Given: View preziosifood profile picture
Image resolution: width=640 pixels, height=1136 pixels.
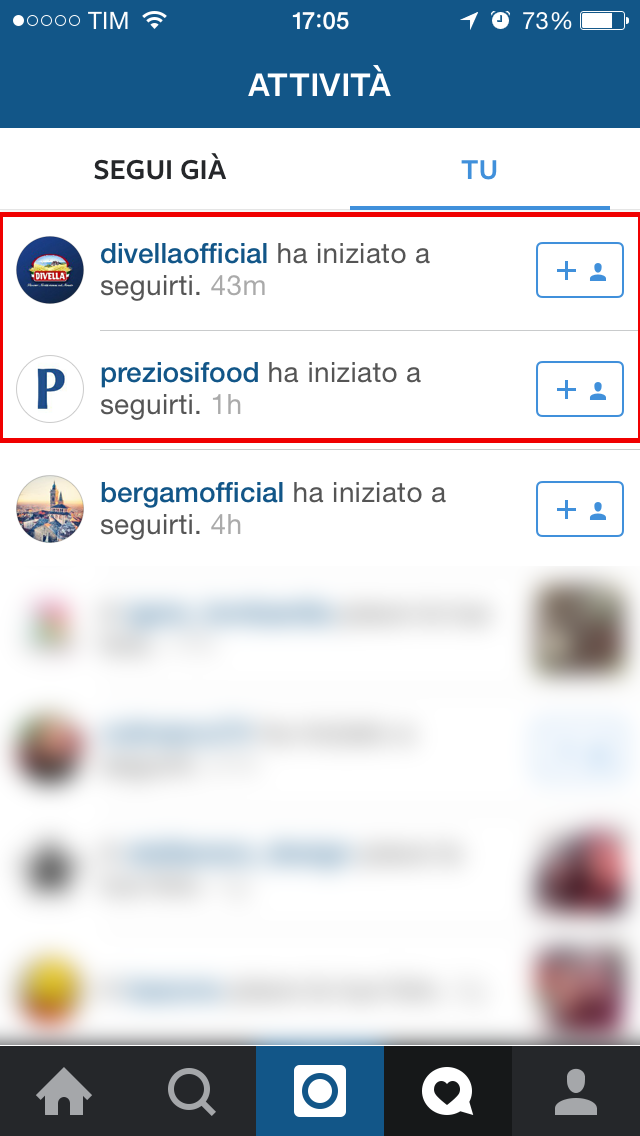Looking at the screenshot, I should pos(50,389).
